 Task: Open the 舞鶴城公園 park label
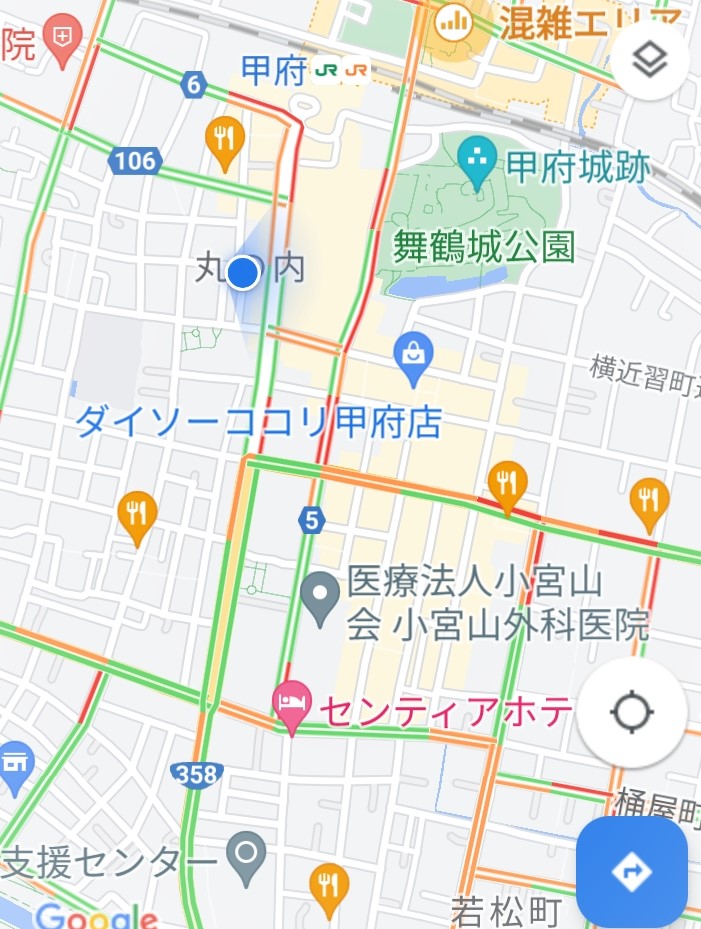click(484, 245)
